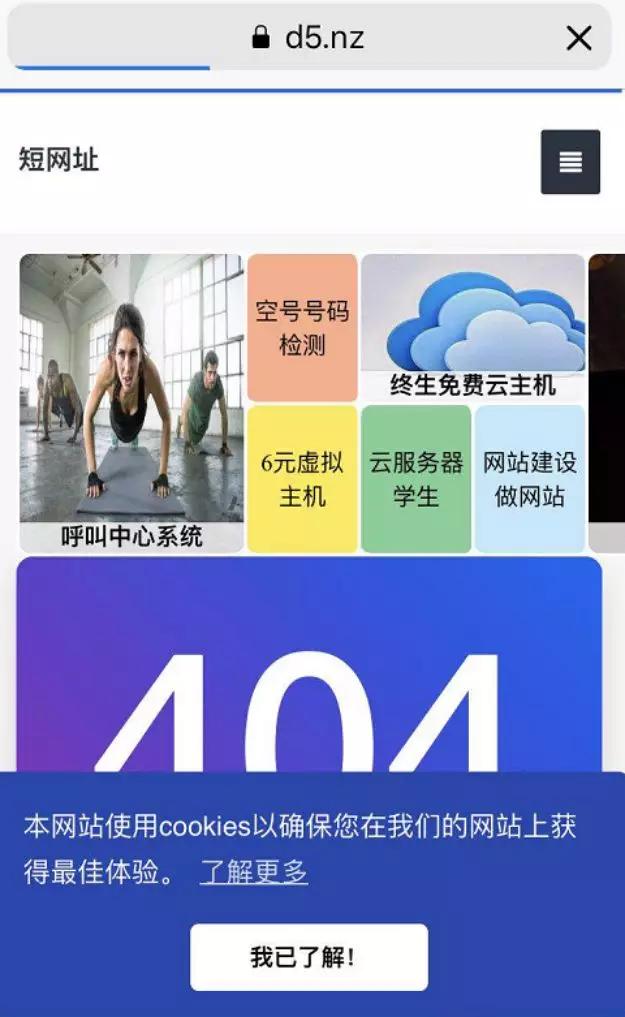The height and width of the screenshot is (1017, 625).
Task: Select the 空号号码检测 tile
Action: pos(302,328)
